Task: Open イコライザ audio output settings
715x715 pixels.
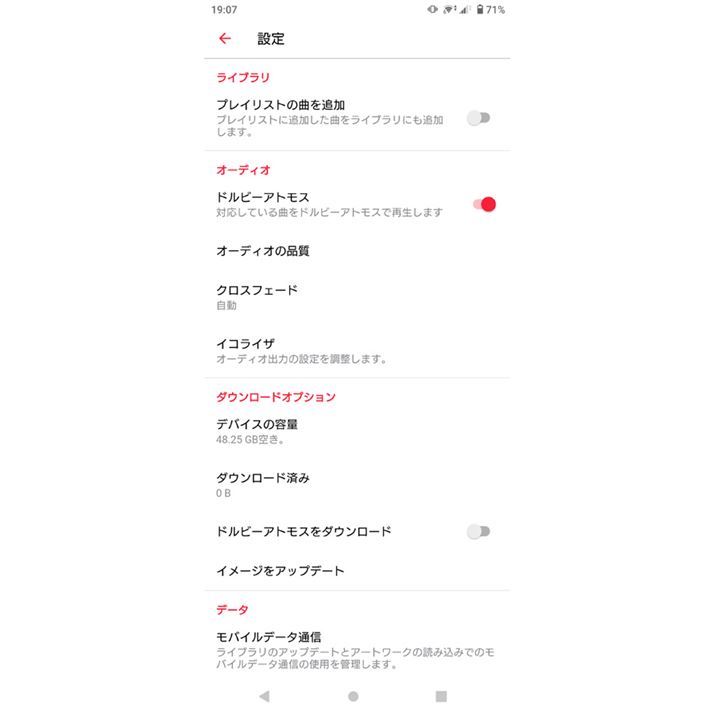Action: pyautogui.click(x=300, y=350)
